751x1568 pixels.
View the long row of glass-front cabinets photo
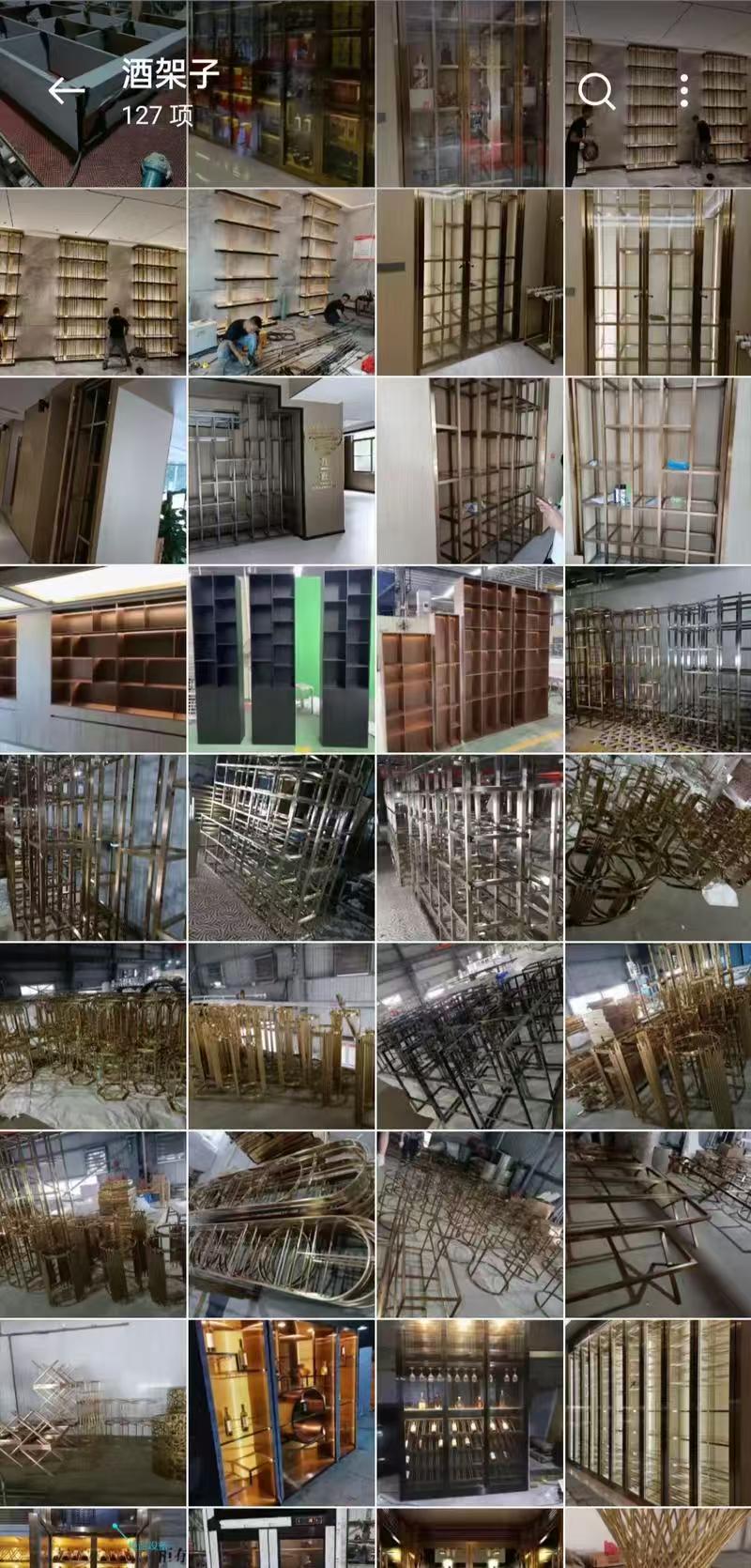click(x=658, y=1412)
